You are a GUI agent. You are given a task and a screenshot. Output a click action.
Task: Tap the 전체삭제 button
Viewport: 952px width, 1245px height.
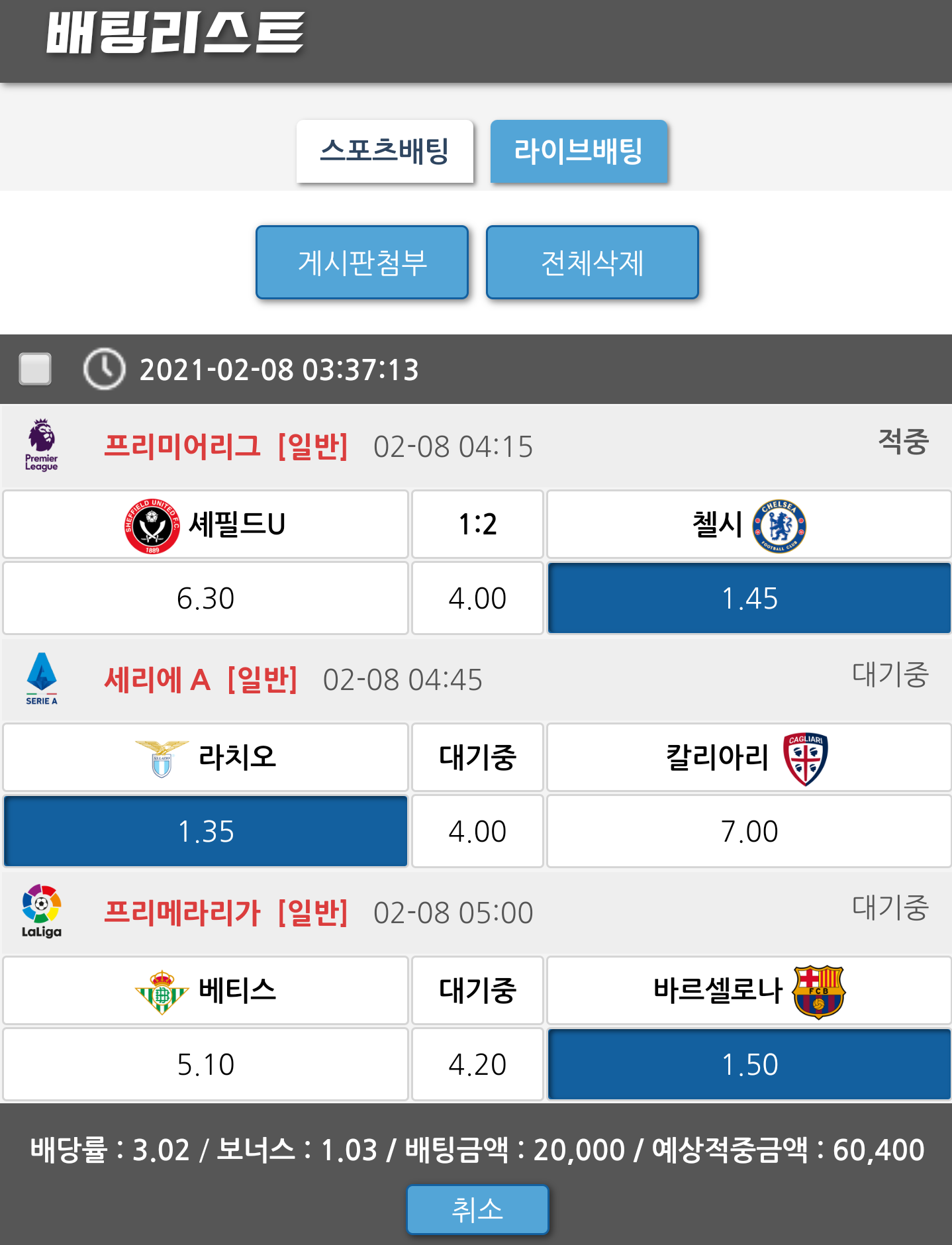592,262
